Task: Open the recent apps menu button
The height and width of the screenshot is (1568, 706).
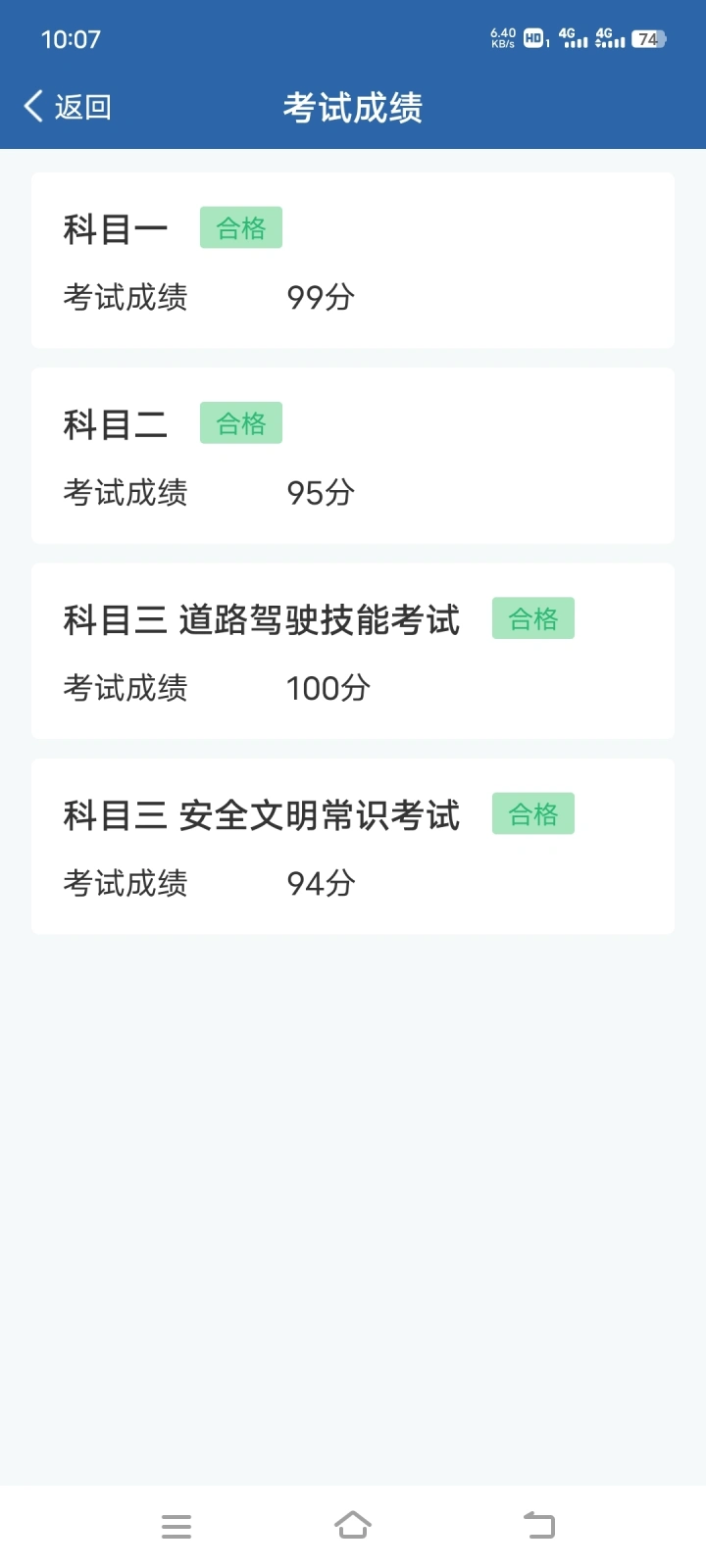Action: pos(176,1526)
